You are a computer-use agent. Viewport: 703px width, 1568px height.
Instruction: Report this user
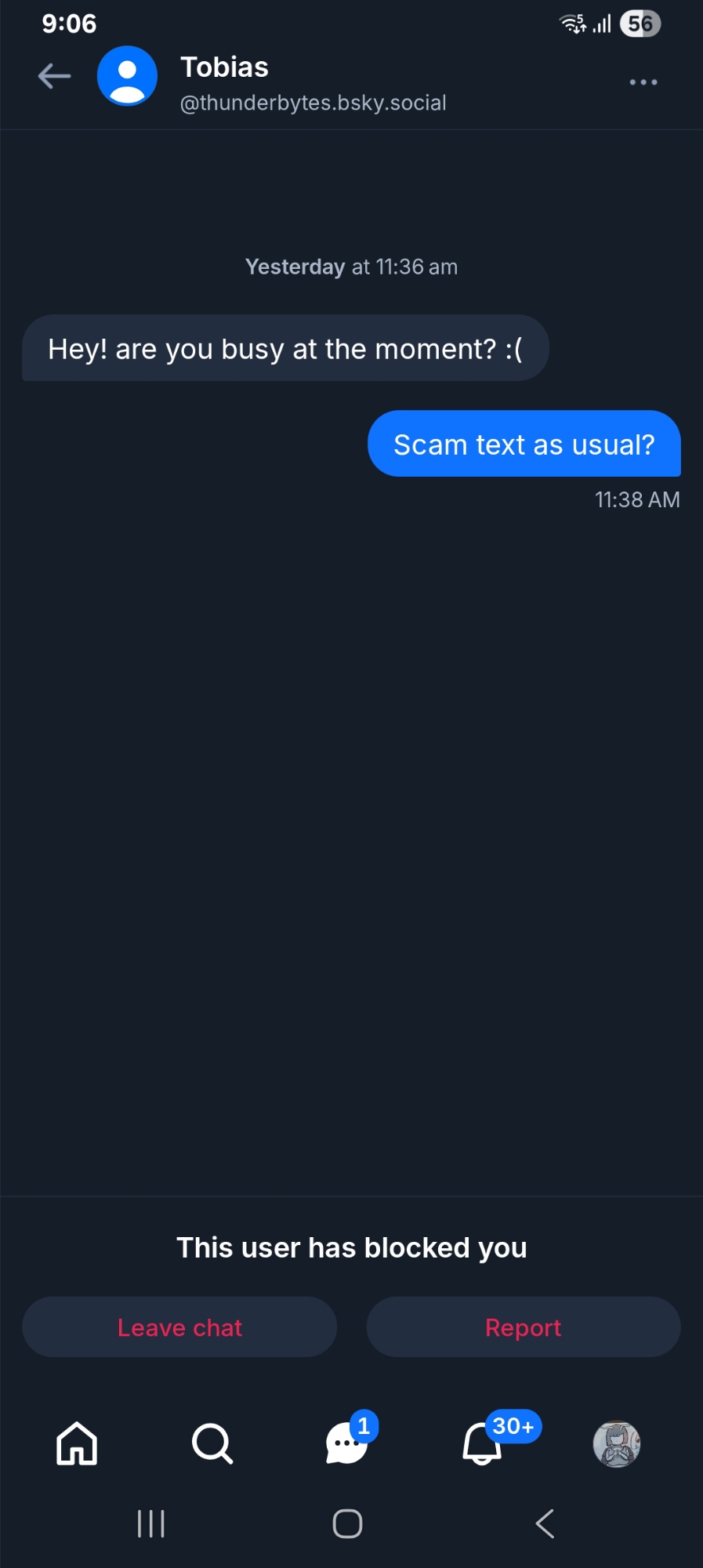click(x=523, y=1327)
